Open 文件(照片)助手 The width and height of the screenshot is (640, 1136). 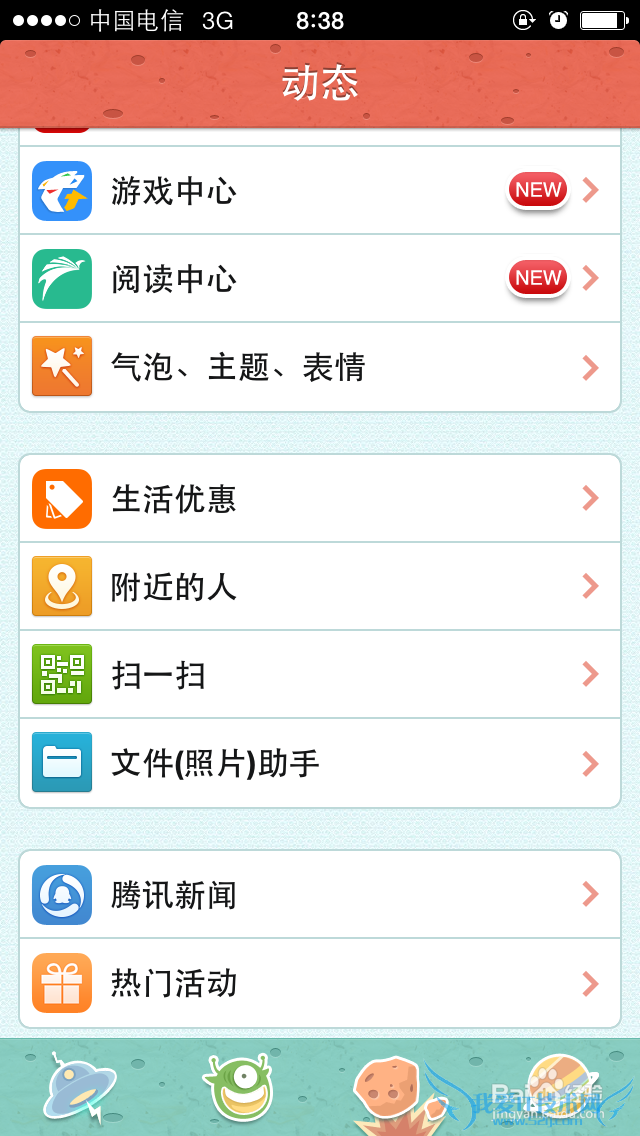tap(320, 763)
